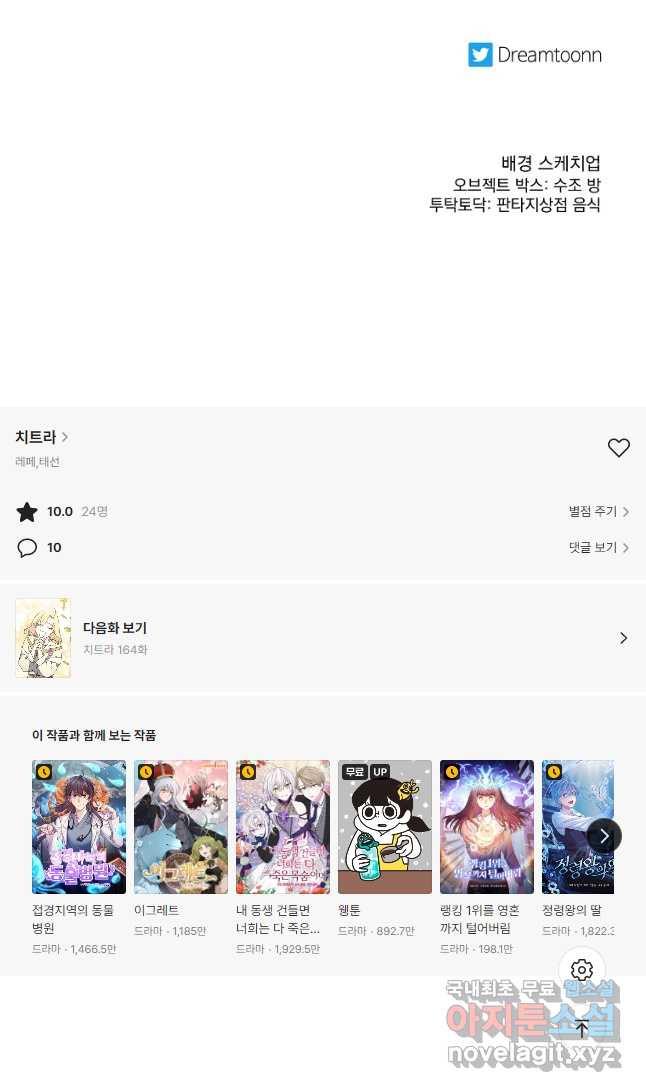Open 댓글 보기 to view comments

click(x=598, y=548)
